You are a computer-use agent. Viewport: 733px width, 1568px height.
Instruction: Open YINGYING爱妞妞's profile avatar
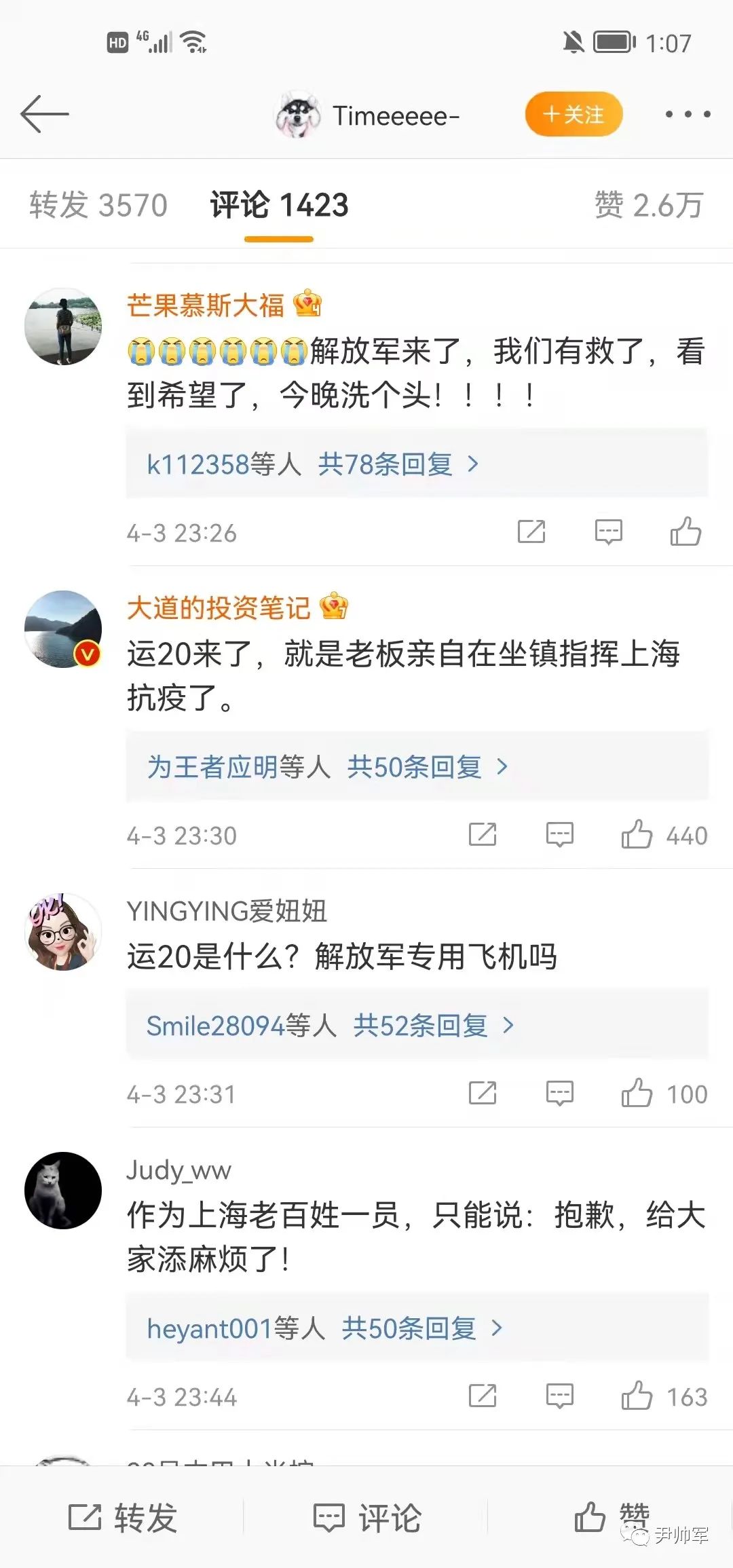(x=63, y=931)
